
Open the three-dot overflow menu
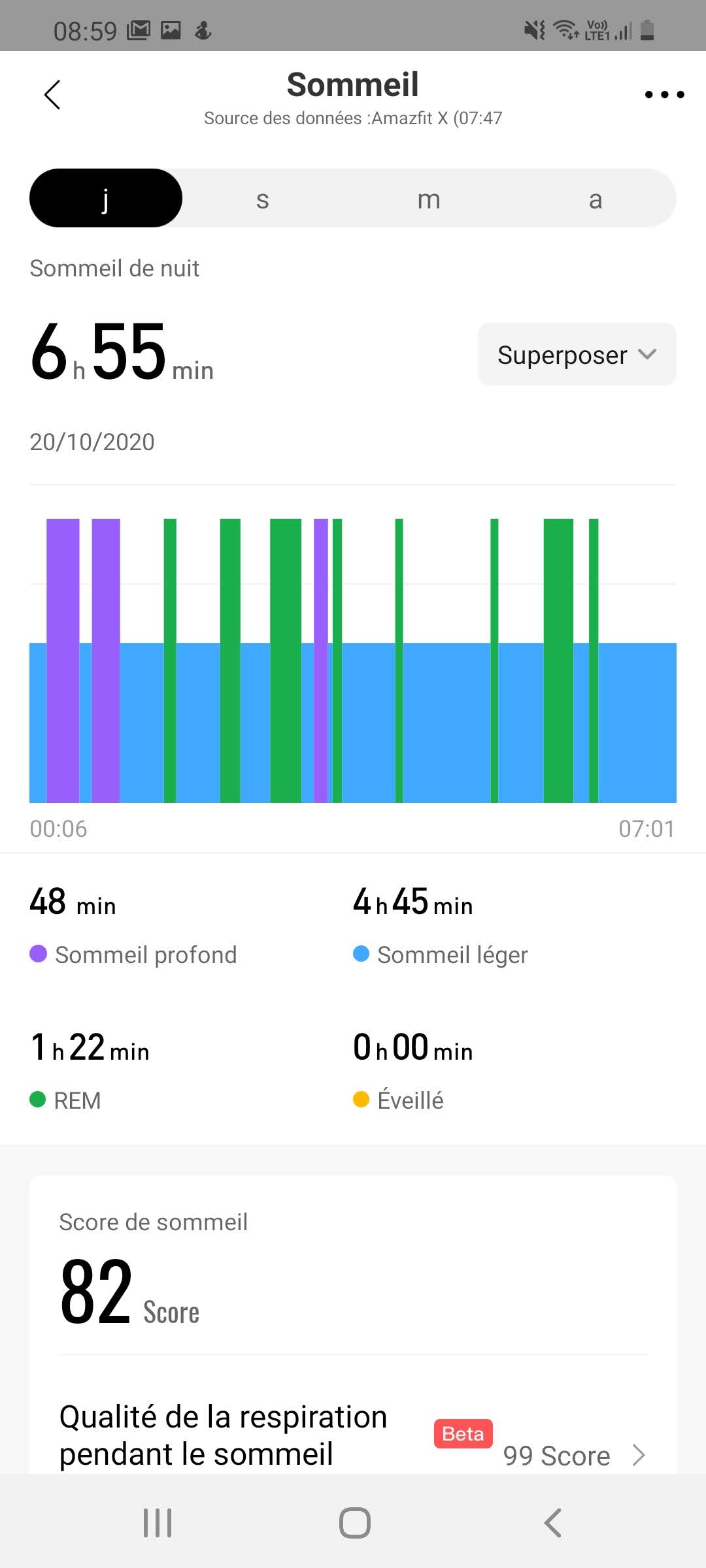664,95
